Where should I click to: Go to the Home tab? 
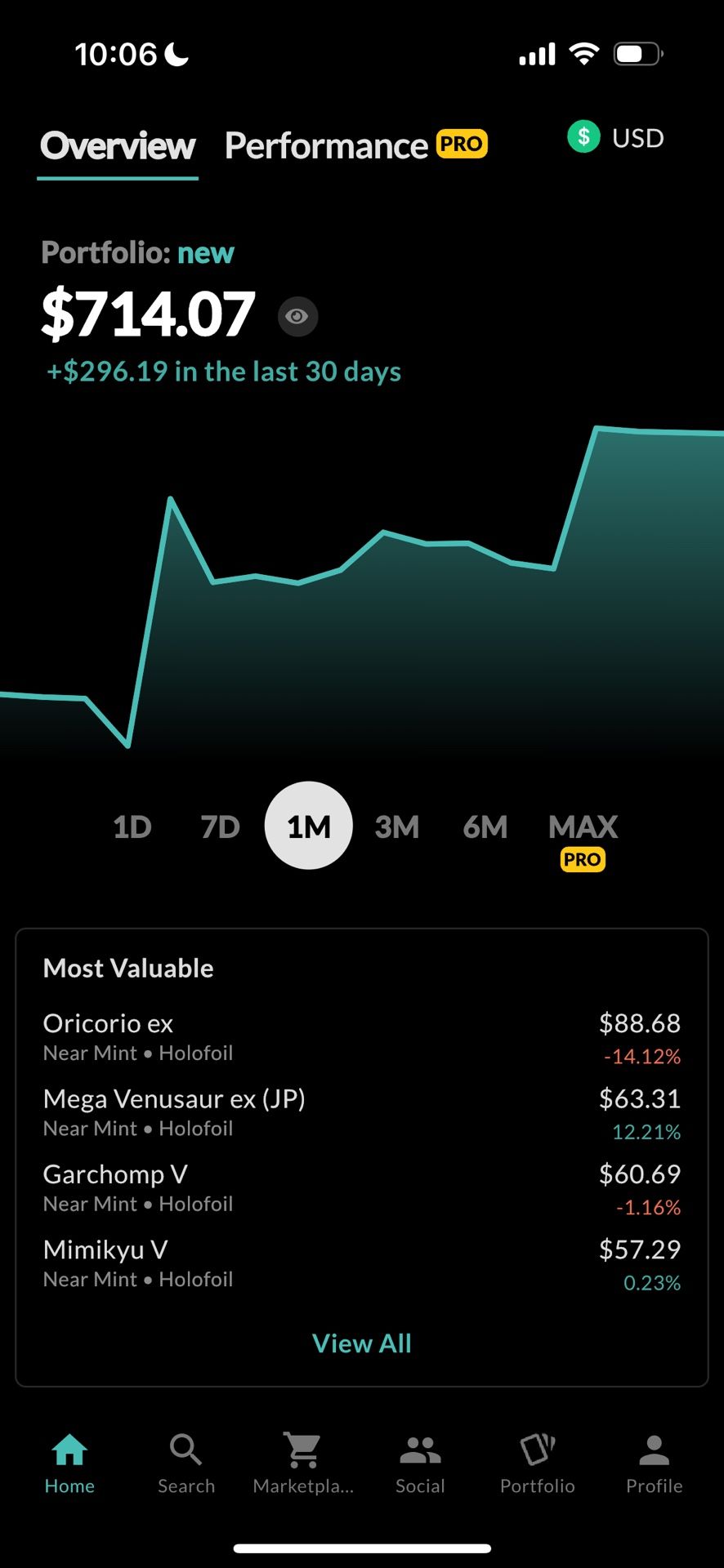(69, 1463)
